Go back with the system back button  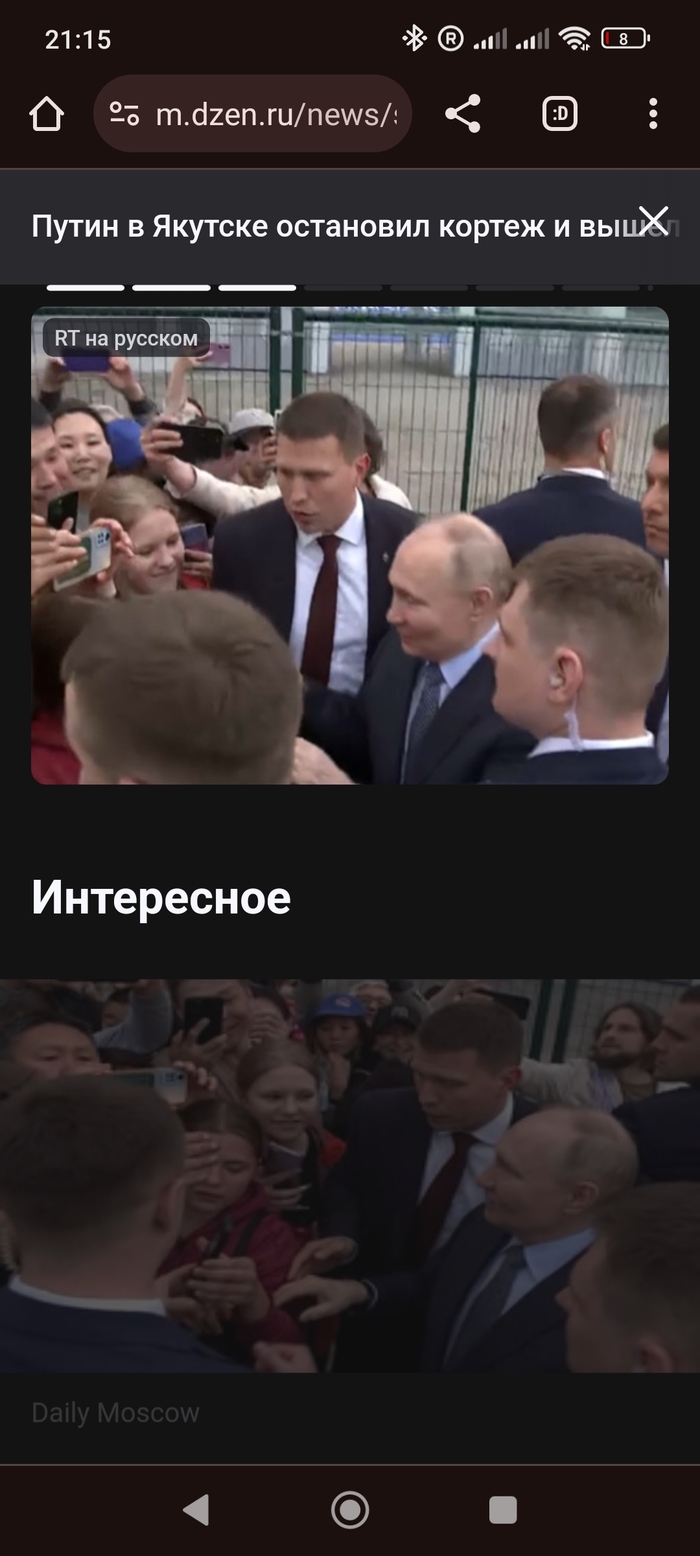coord(197,1509)
